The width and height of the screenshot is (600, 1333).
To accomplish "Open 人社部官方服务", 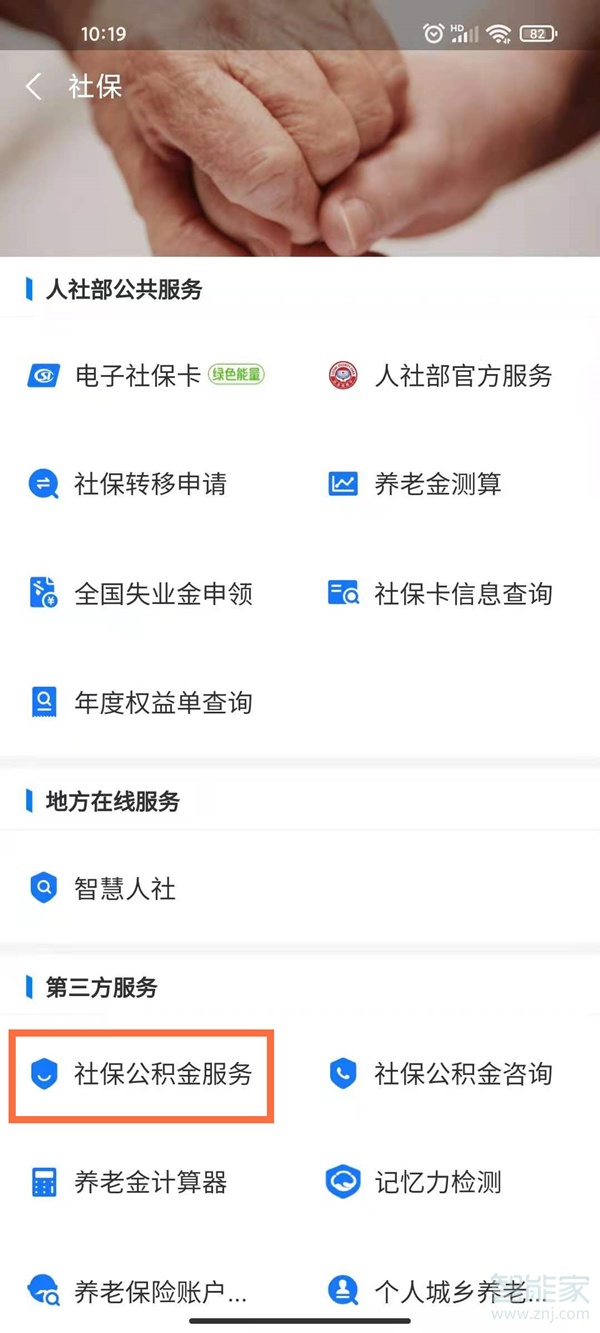I will pyautogui.click(x=441, y=376).
